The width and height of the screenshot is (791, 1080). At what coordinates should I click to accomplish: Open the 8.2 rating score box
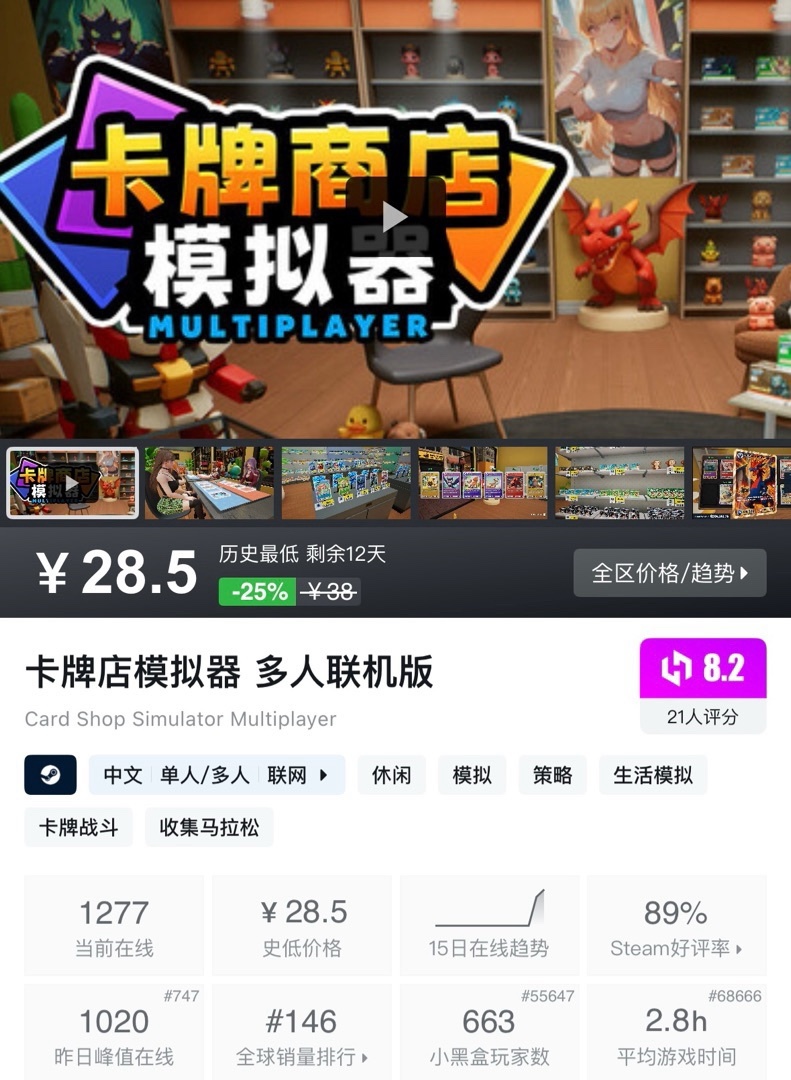(702, 685)
